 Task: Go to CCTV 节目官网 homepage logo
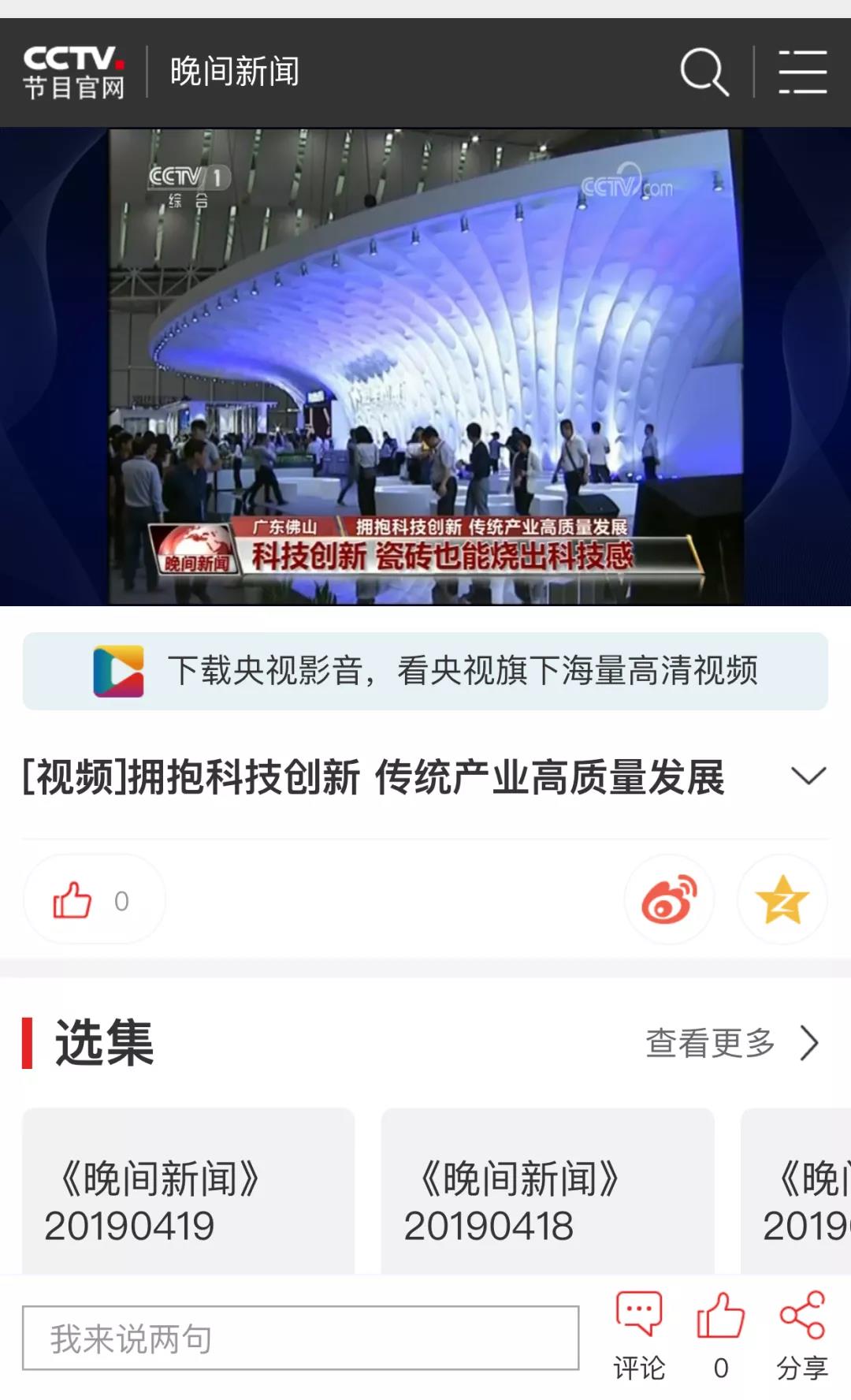pyautogui.click(x=74, y=72)
